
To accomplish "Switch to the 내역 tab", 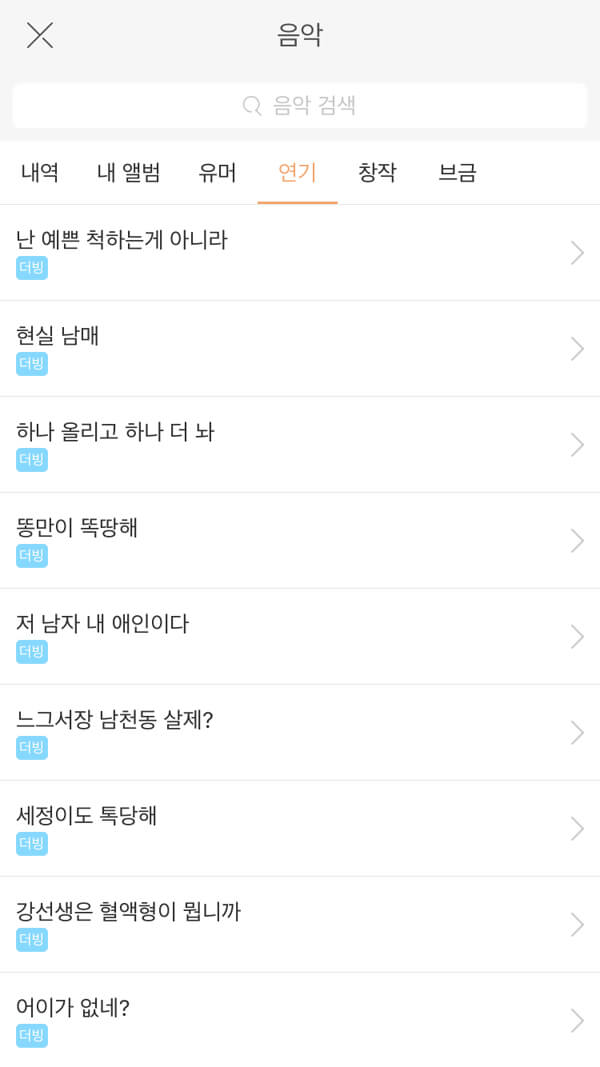I will [39, 172].
